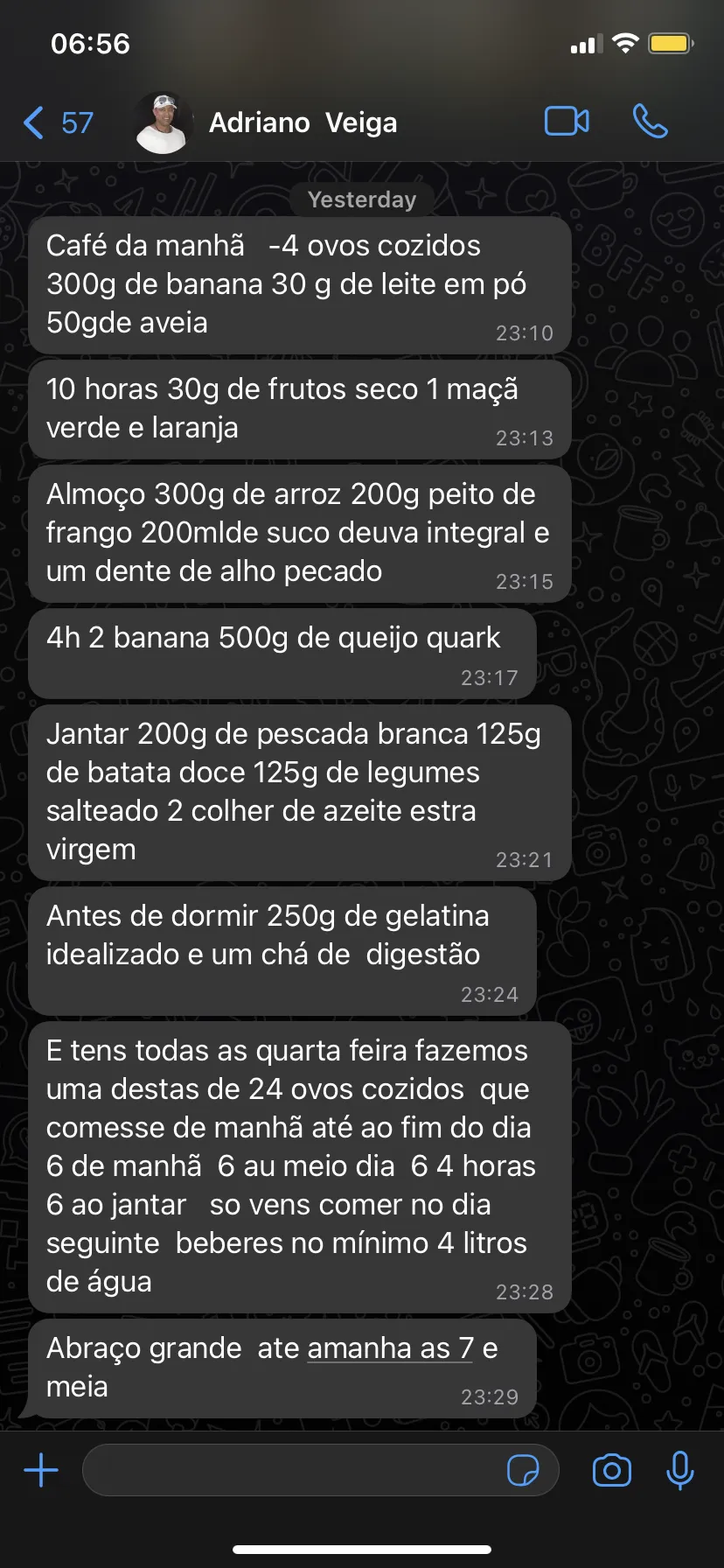The image size is (724, 1568).
Task: Tap the microphone to record voice message
Action: pos(679,1470)
